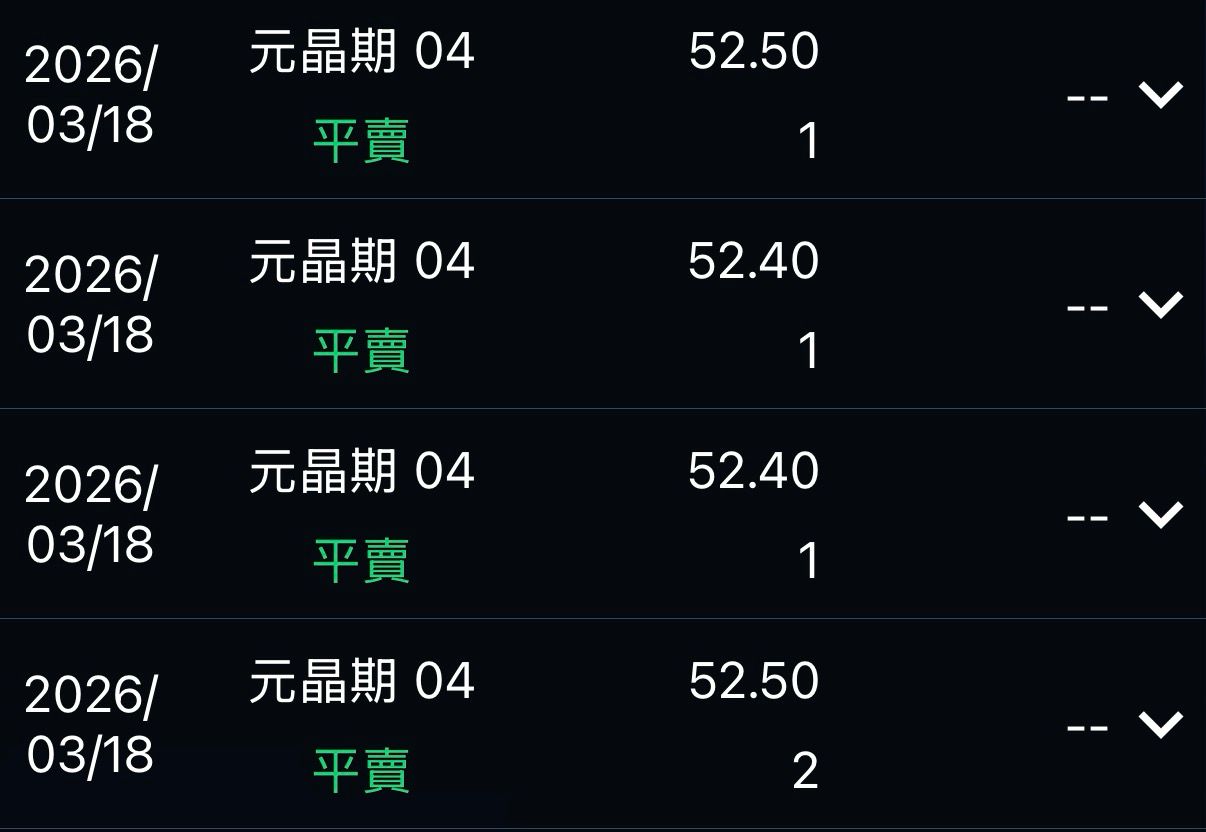
Task: Expand the 52.50 order with quantity 1
Action: click(1160, 94)
